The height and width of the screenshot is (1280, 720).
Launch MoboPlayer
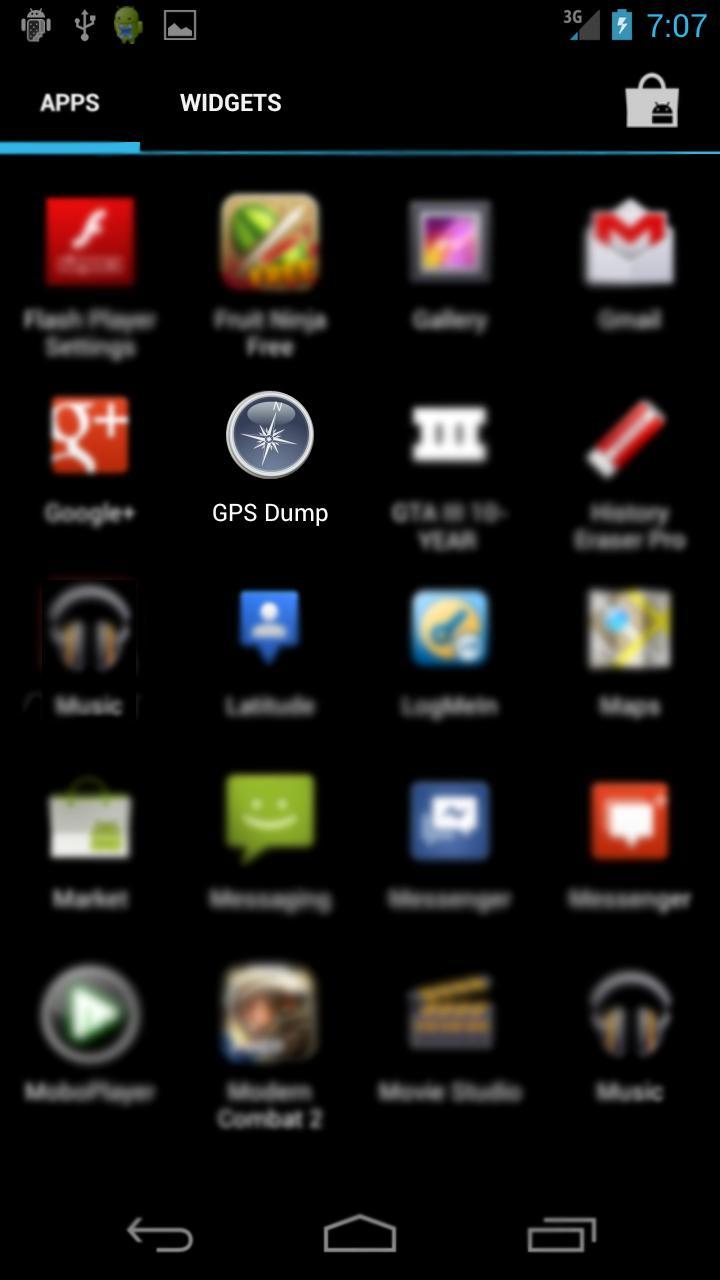tap(90, 1014)
